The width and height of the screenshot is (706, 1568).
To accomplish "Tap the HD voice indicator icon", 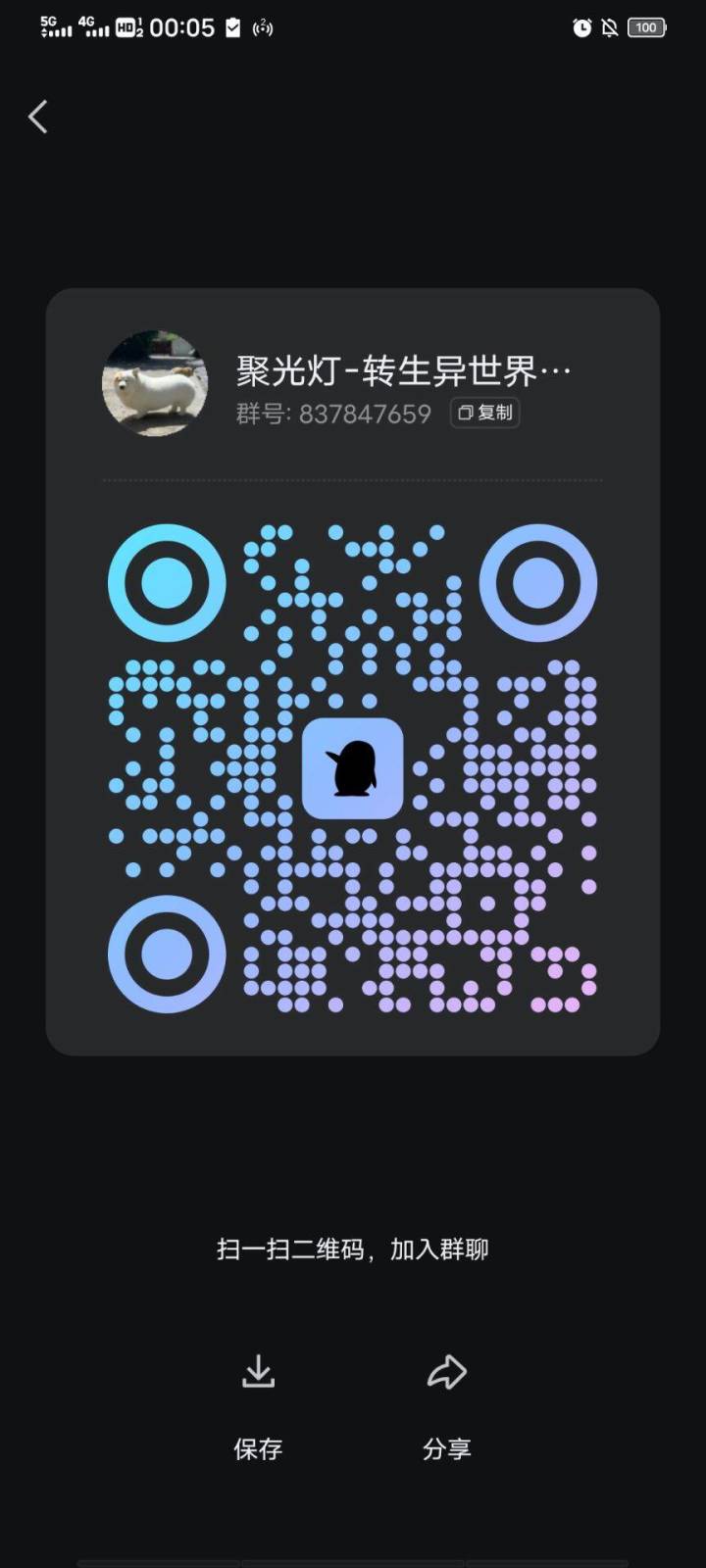I will click(126, 27).
